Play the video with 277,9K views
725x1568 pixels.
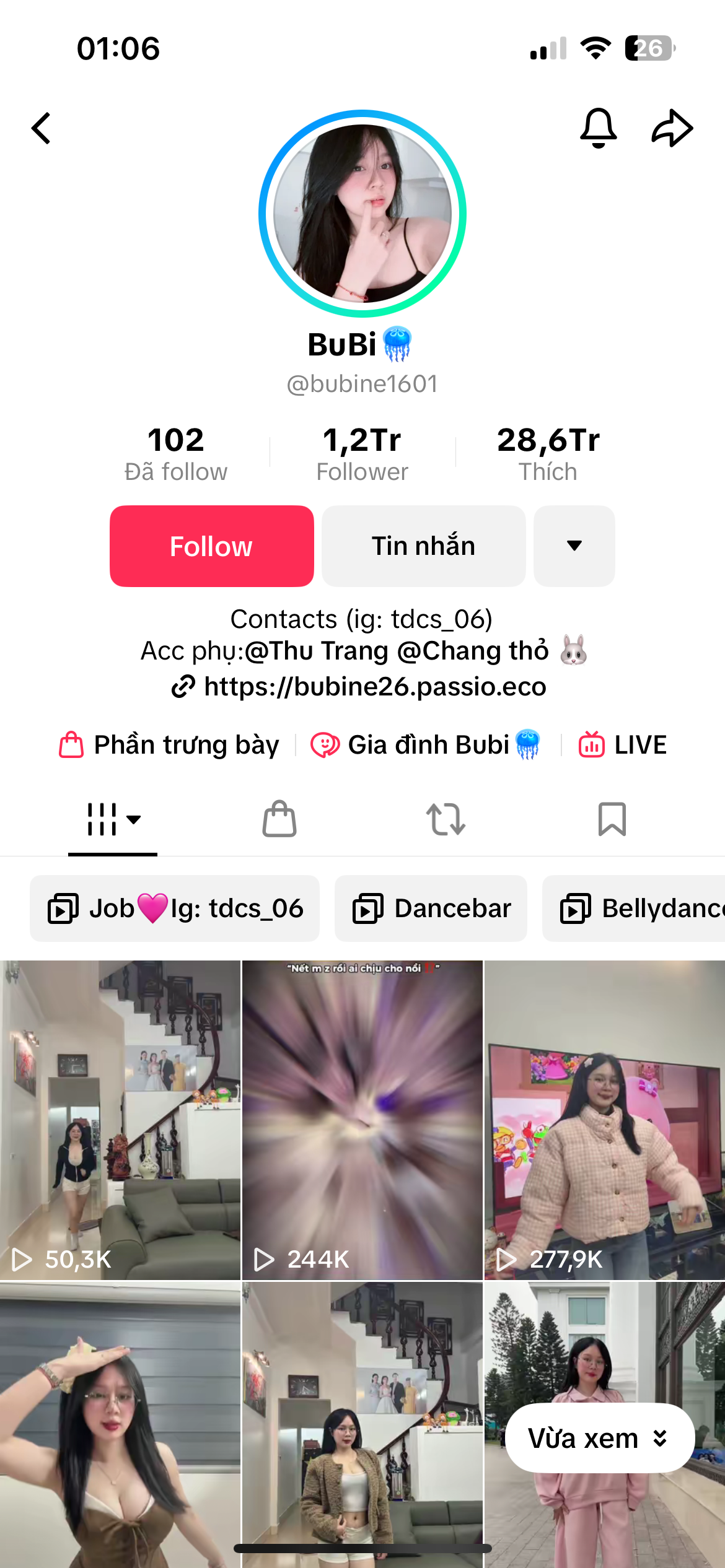(604, 1120)
